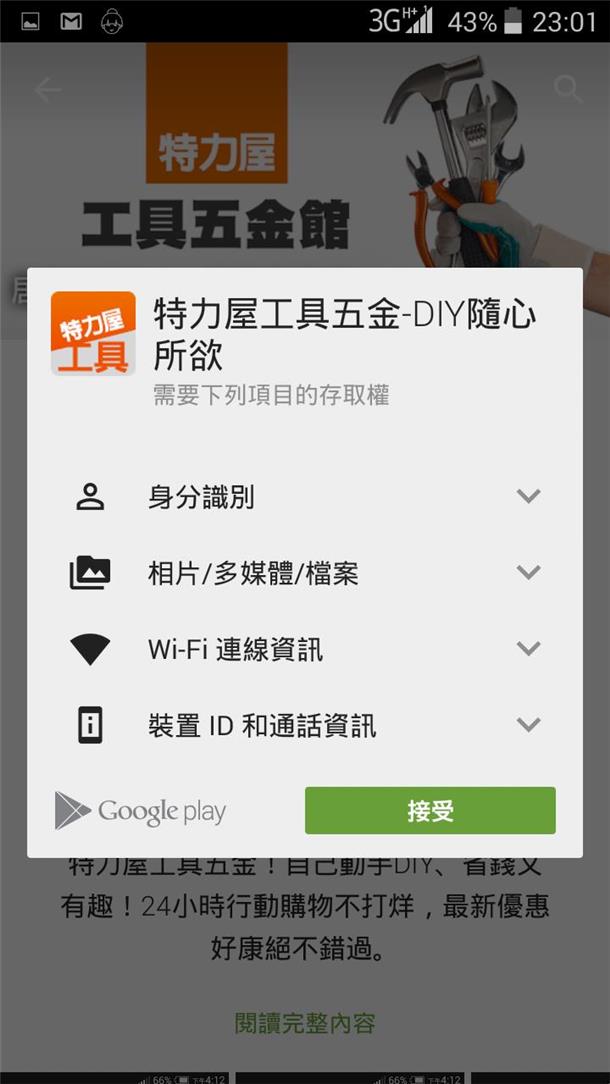The width and height of the screenshot is (610, 1084).
Task: Go back using the top-left arrow
Action: pyautogui.click(x=47, y=90)
